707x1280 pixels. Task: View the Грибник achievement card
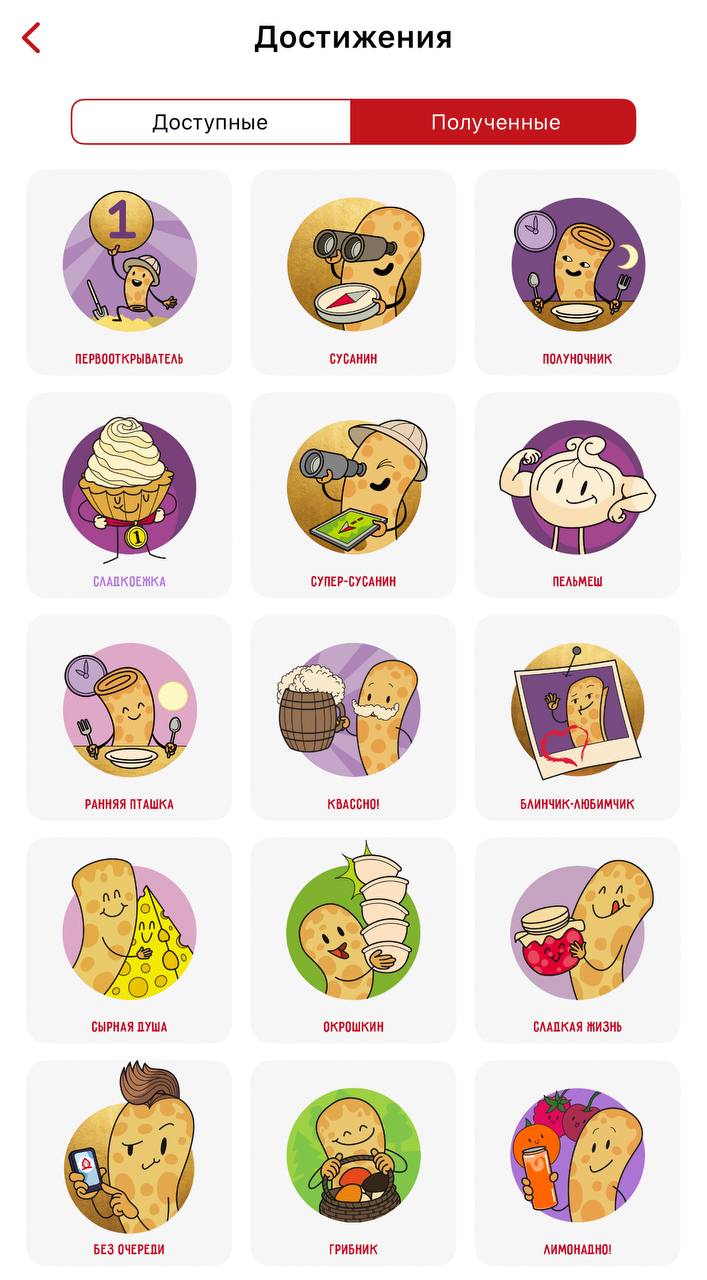click(x=353, y=1162)
